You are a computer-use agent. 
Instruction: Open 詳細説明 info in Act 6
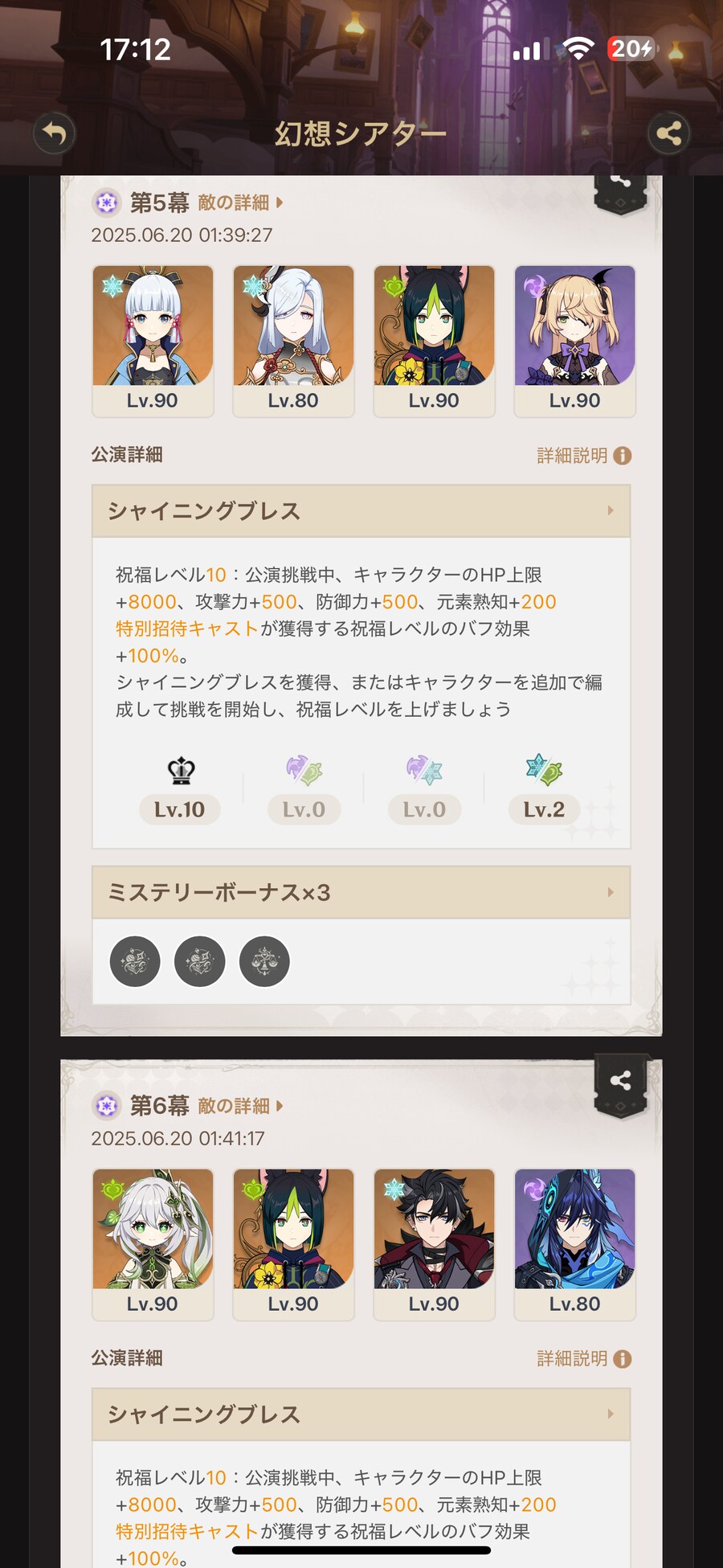point(584,1359)
